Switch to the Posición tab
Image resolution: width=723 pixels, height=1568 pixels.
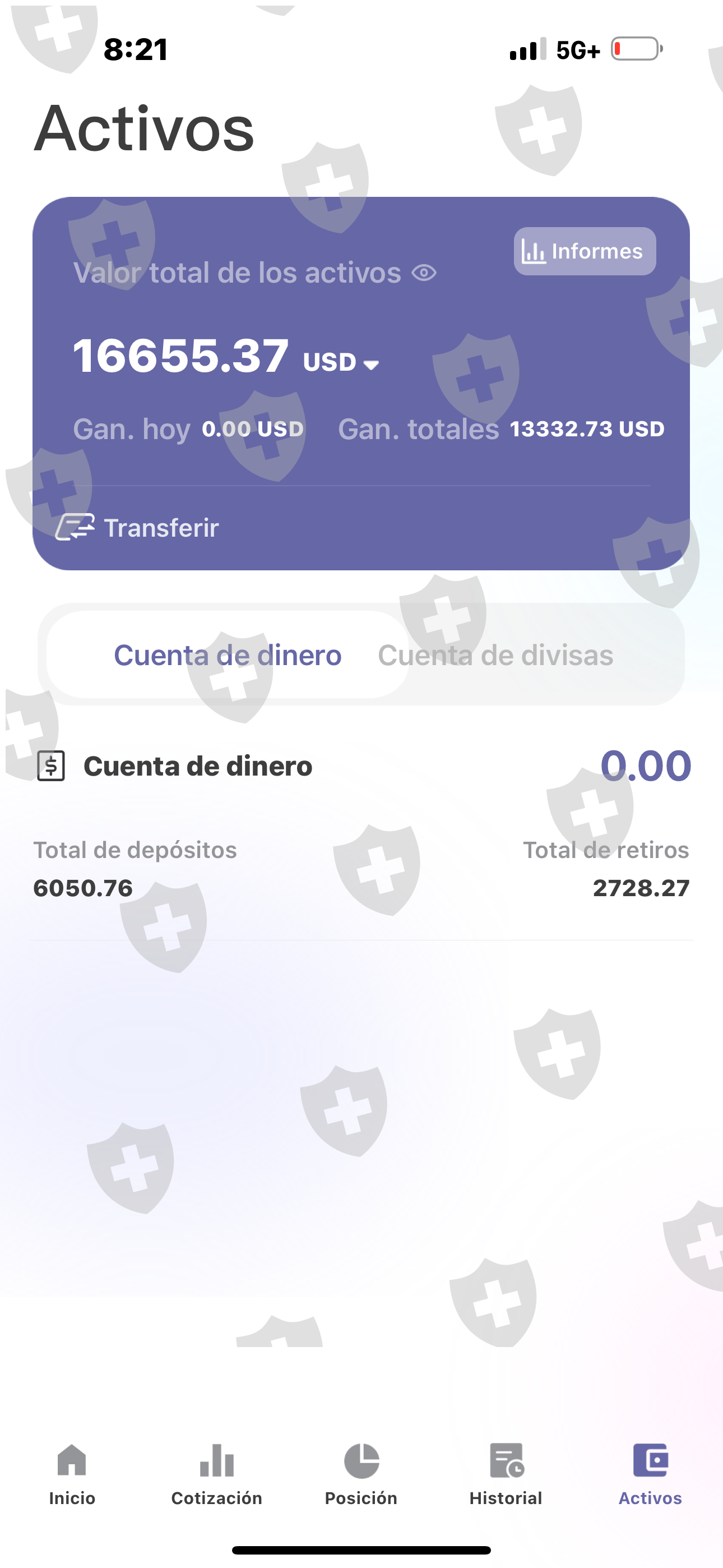[361, 1472]
